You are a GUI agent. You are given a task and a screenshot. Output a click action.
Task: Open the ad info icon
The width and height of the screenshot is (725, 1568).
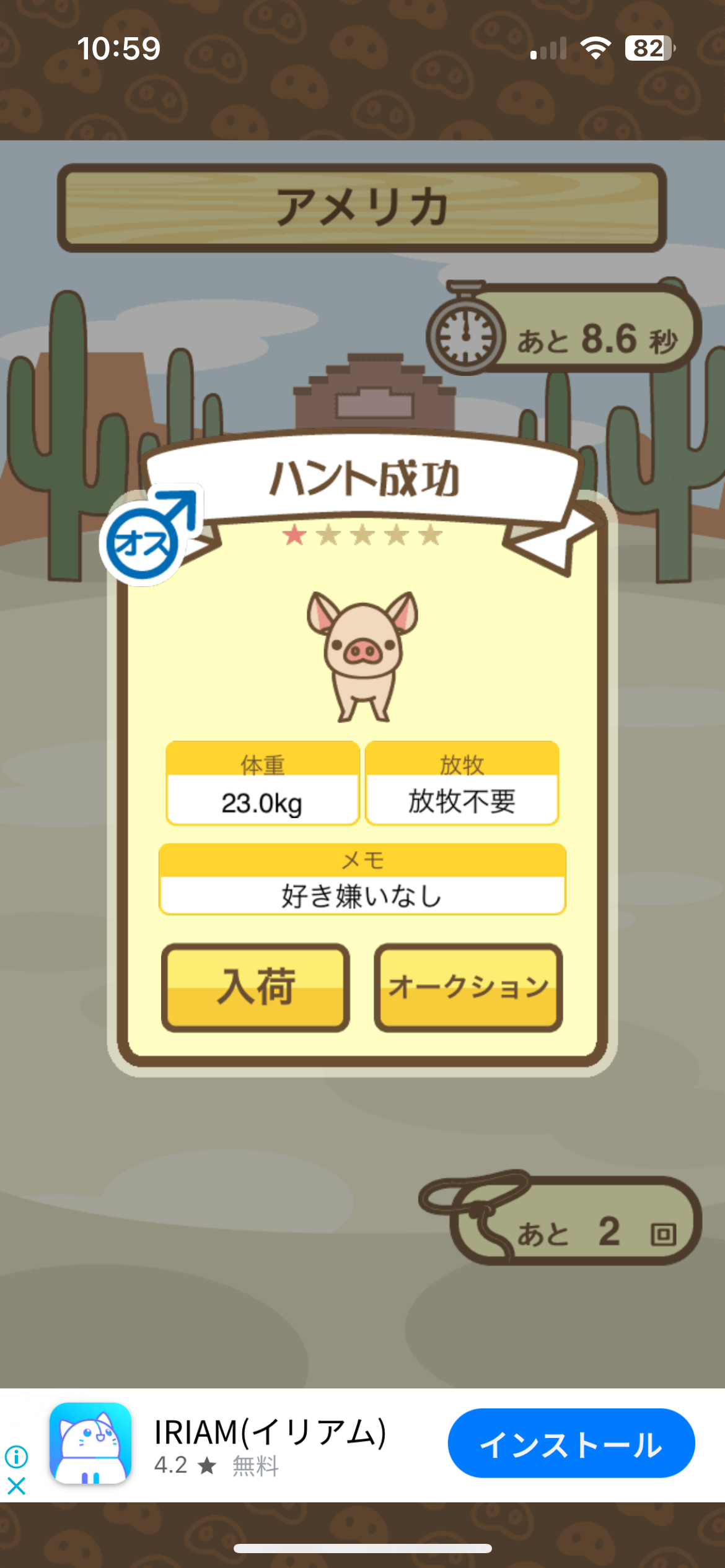pos(17,1457)
